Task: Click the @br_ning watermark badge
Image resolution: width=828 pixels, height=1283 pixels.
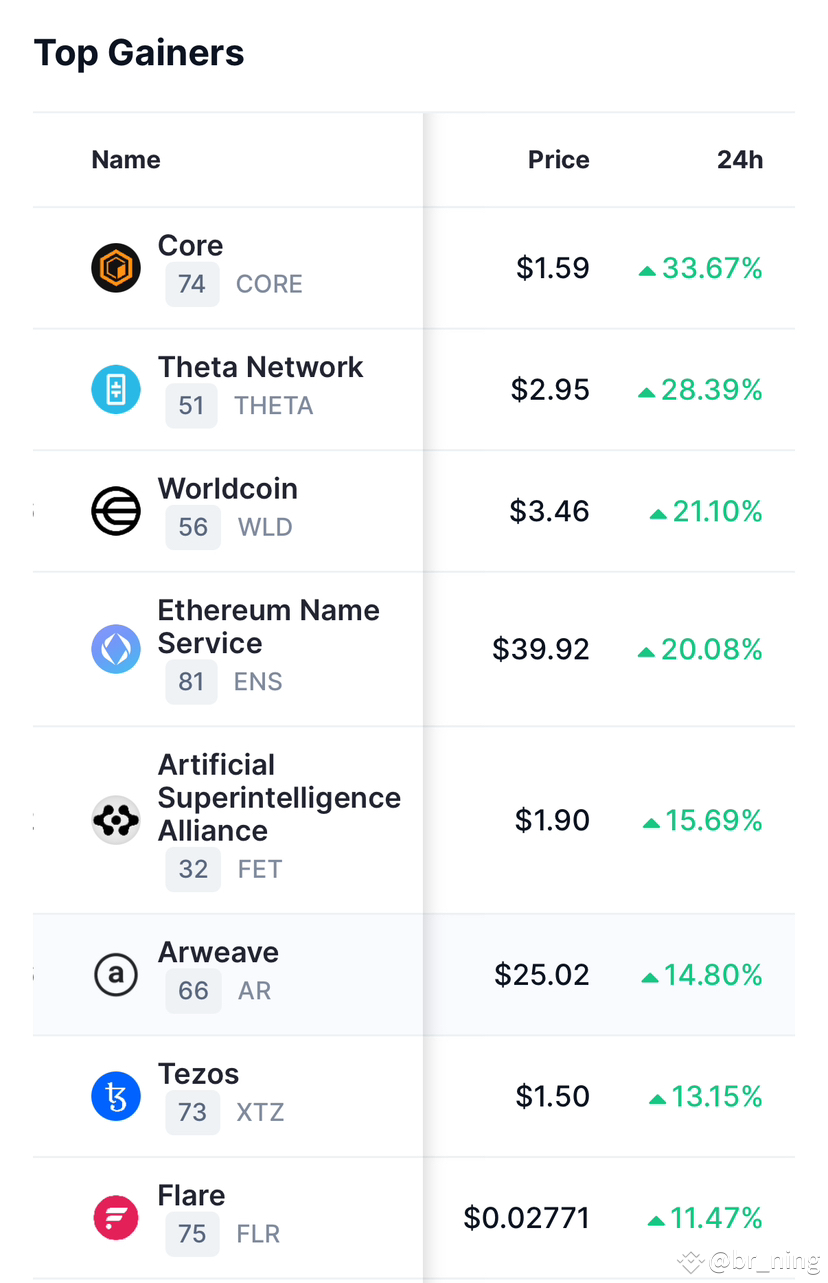Action: coord(748,1262)
